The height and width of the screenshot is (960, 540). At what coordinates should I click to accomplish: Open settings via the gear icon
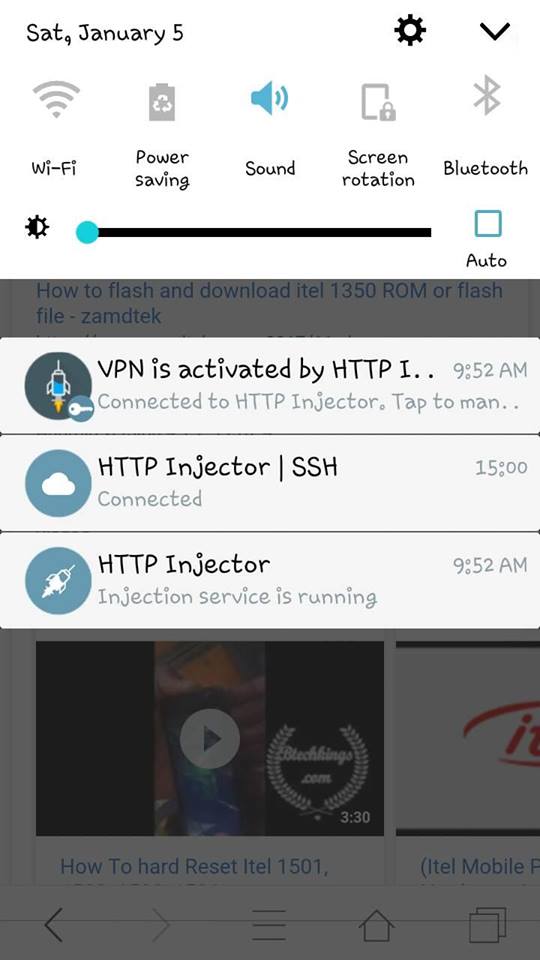coord(410,31)
